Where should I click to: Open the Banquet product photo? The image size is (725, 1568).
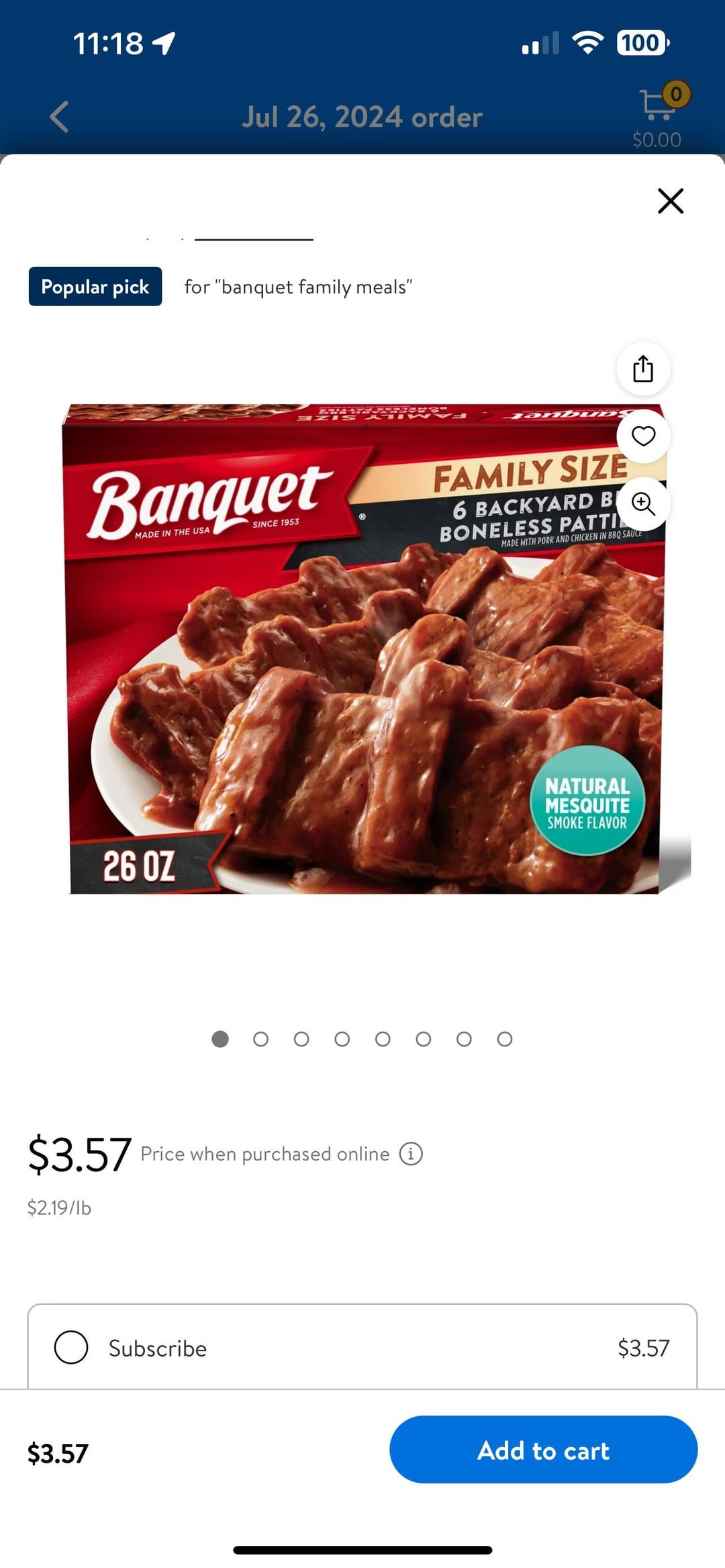click(x=362, y=648)
